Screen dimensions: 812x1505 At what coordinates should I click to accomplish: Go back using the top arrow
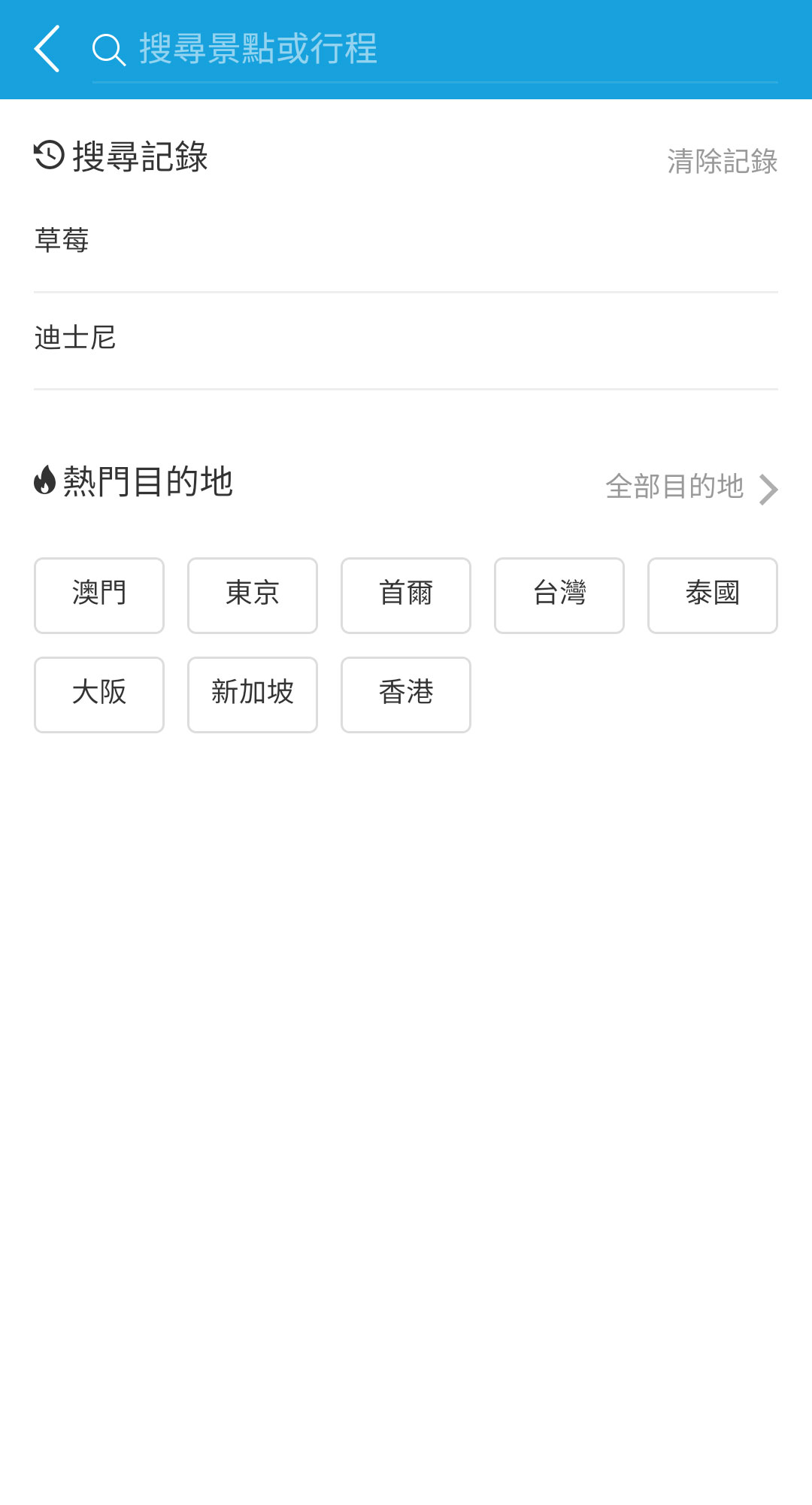coord(47,49)
